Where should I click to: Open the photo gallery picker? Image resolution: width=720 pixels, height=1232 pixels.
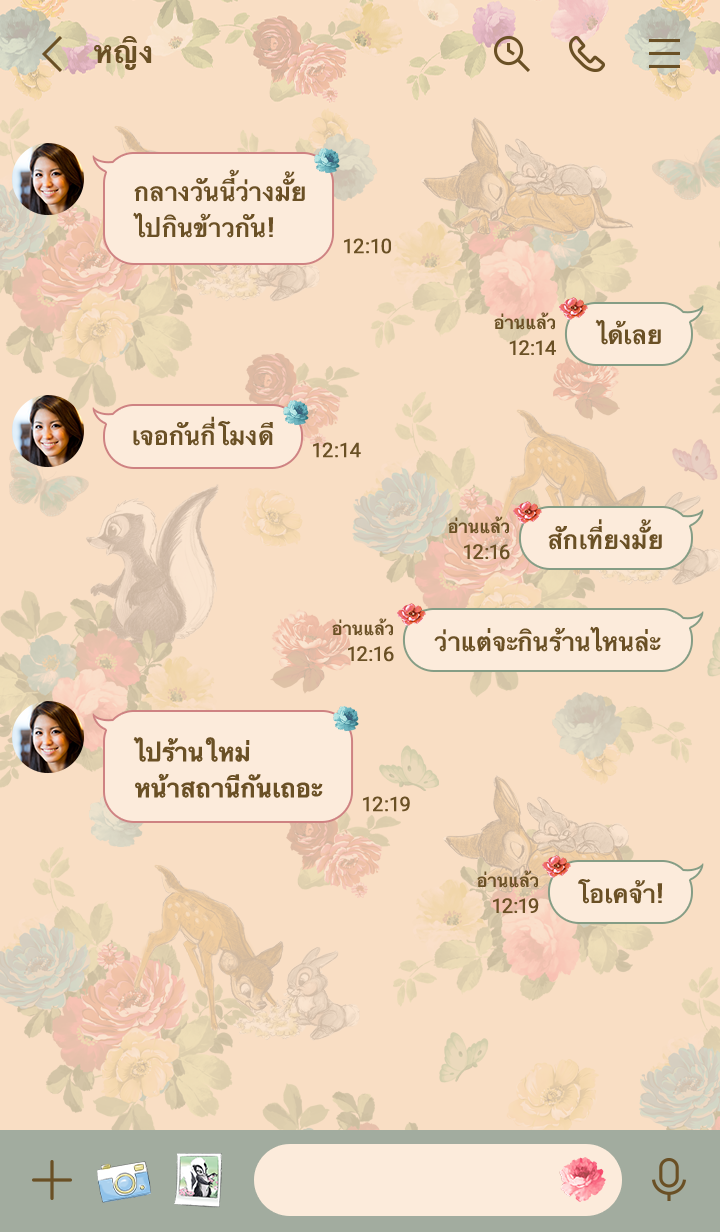tap(198, 1180)
